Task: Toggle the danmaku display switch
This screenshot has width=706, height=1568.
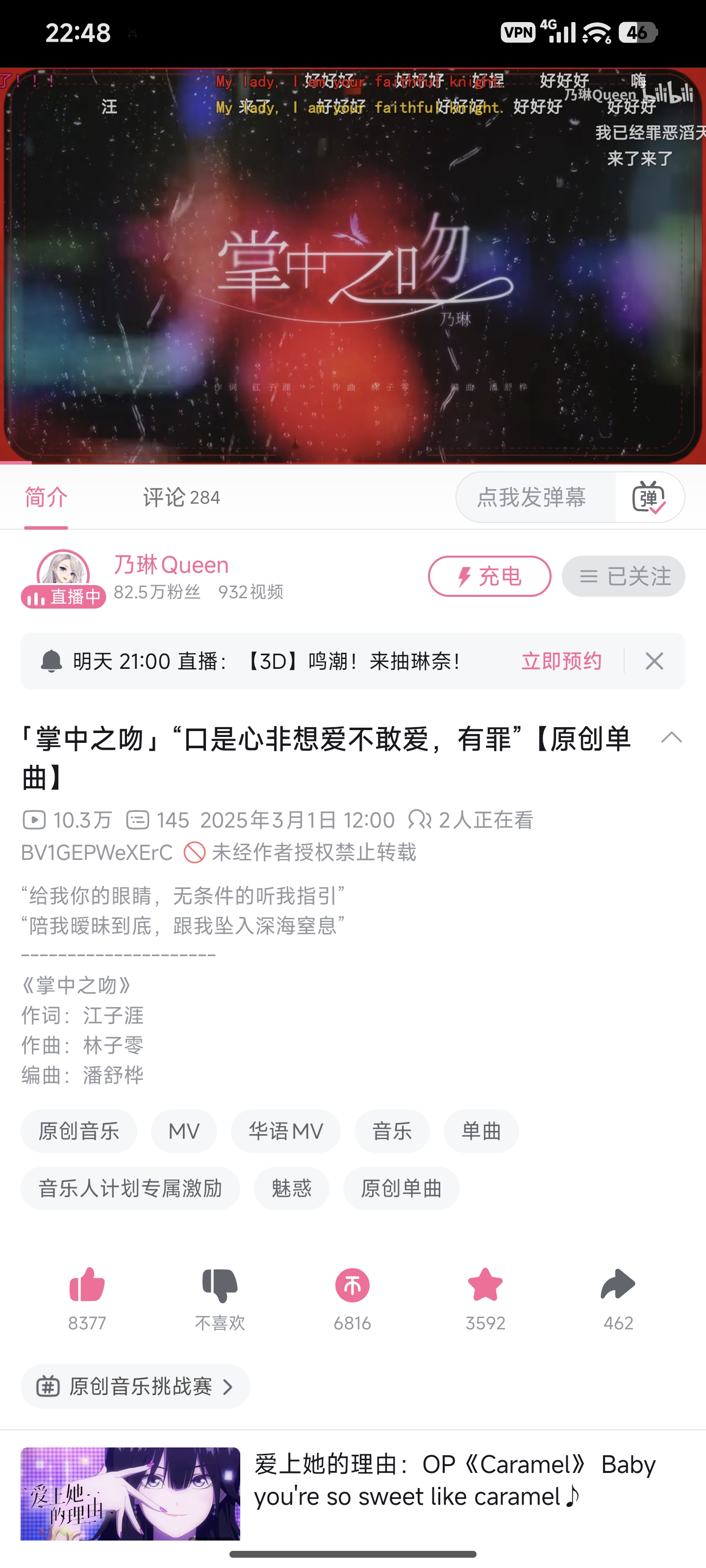Action: [x=649, y=498]
